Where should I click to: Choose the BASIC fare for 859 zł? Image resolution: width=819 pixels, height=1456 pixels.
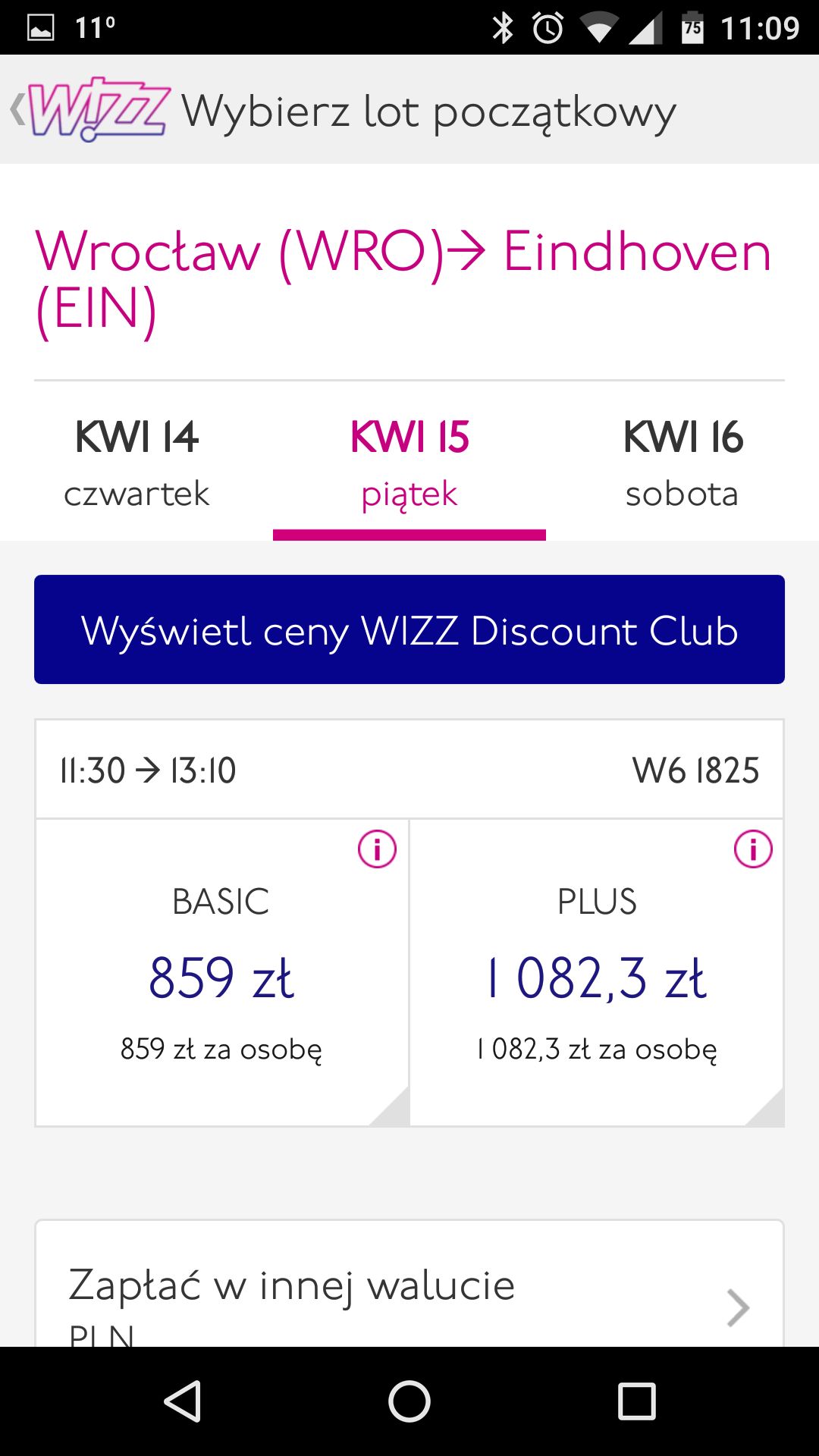coord(222,972)
